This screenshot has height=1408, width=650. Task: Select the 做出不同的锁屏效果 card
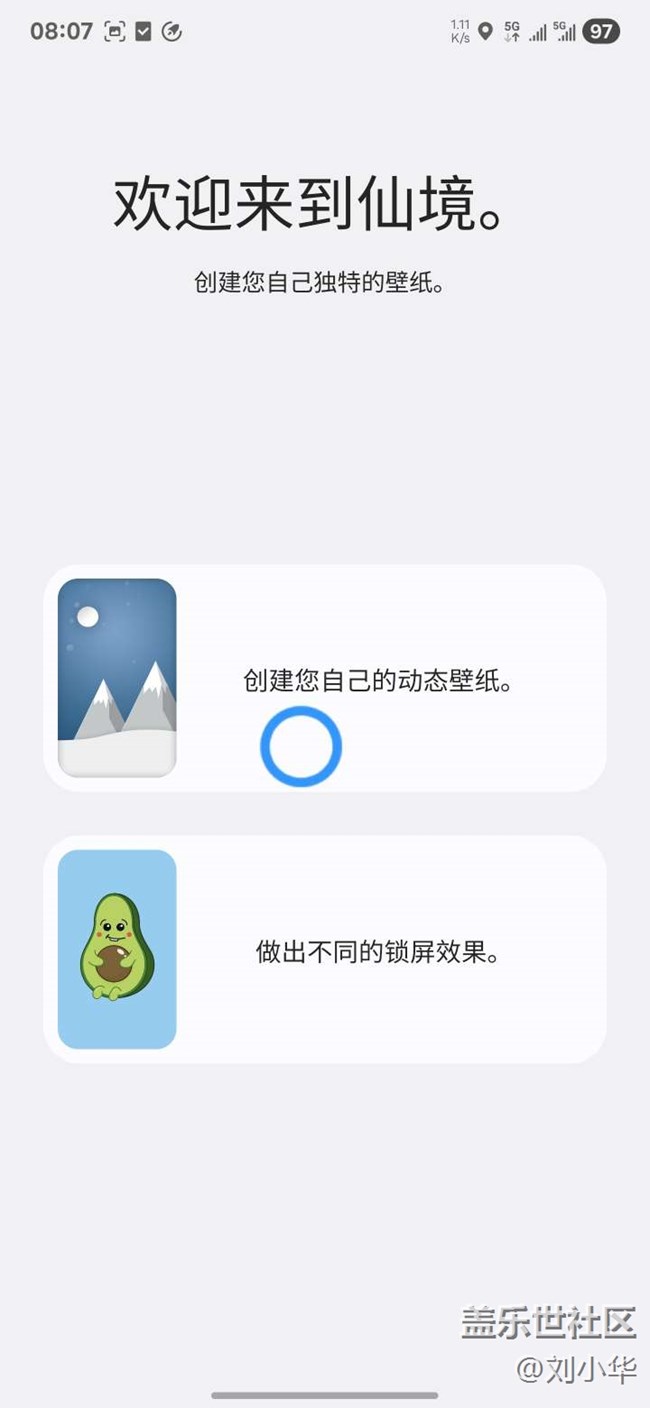coord(325,949)
